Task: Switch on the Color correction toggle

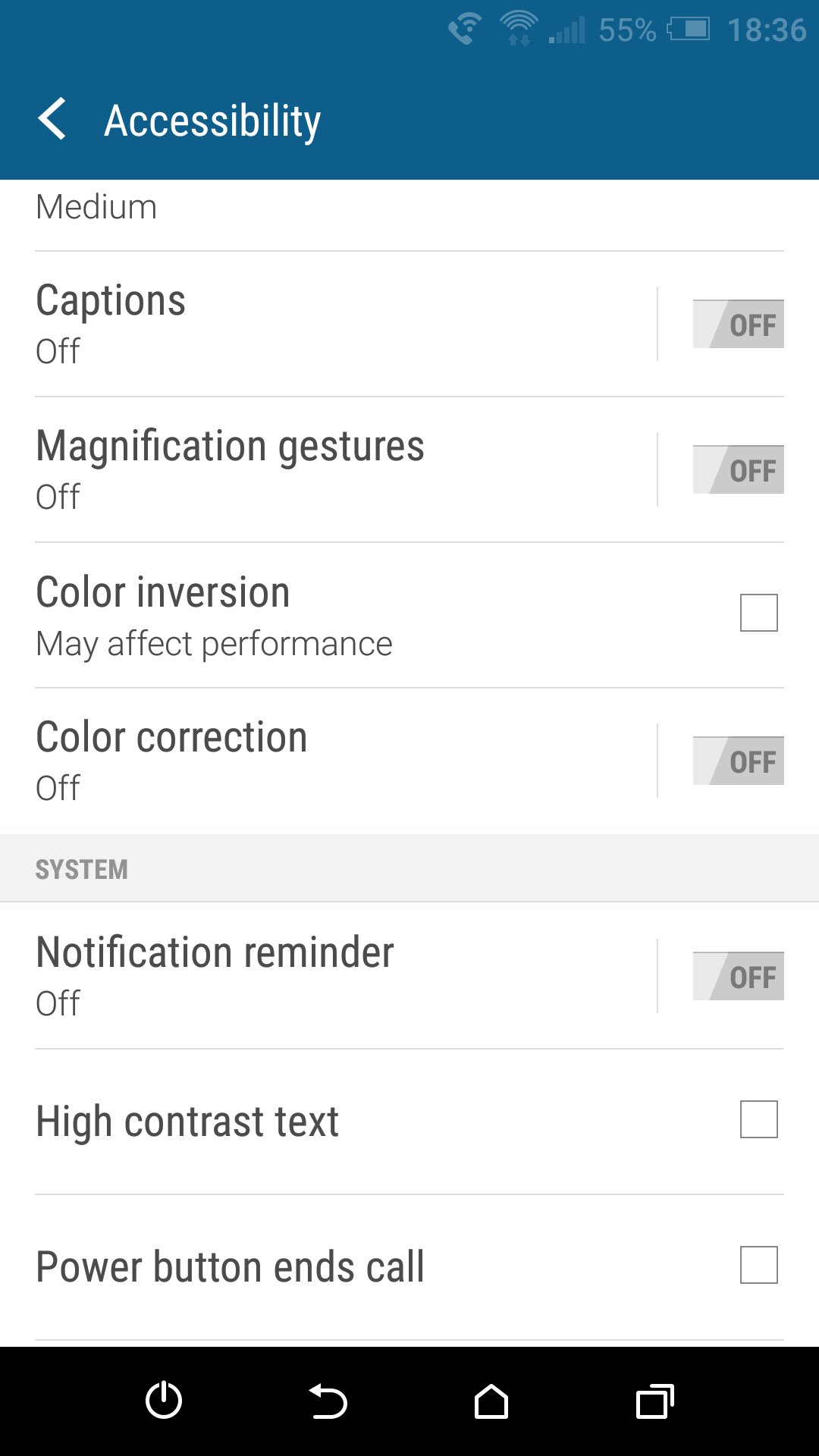Action: click(x=738, y=761)
